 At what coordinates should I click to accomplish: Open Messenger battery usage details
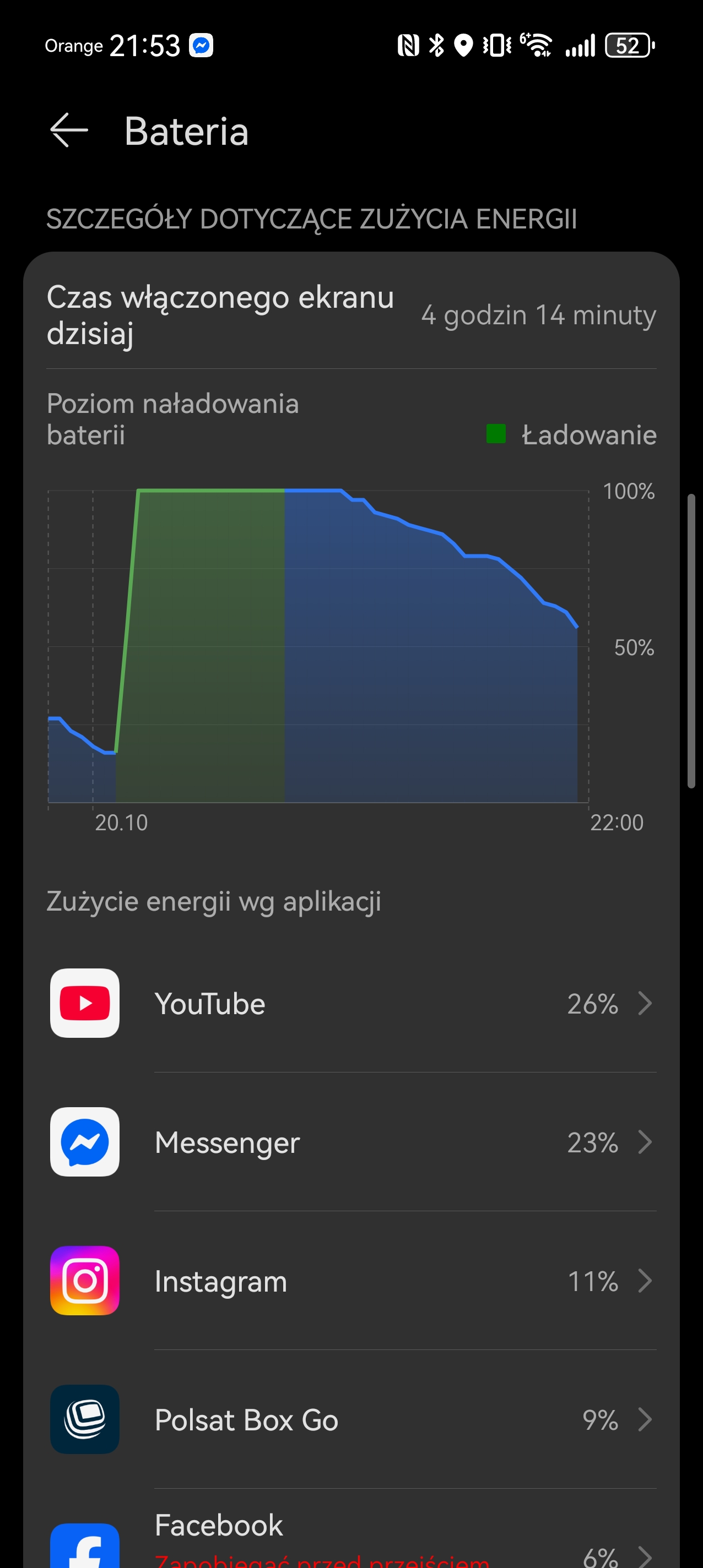[351, 1142]
